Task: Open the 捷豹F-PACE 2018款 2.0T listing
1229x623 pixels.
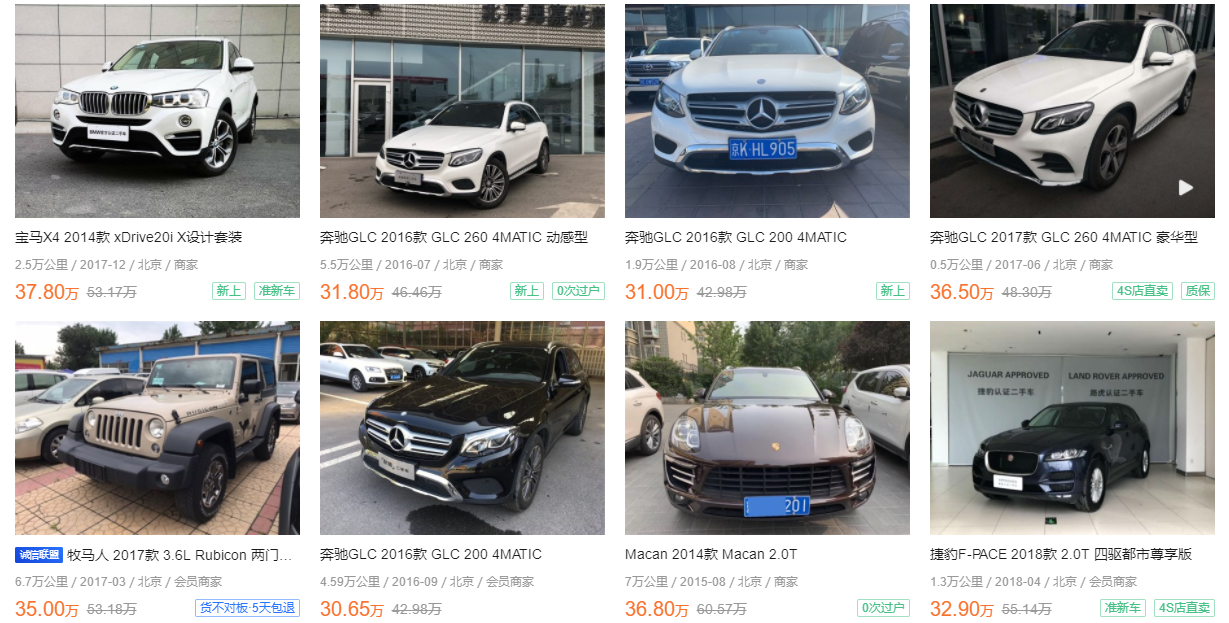Action: tap(1060, 555)
